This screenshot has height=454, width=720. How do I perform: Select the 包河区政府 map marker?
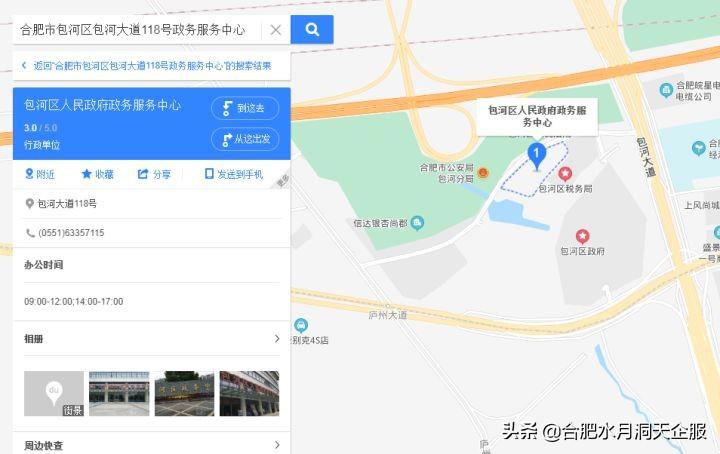coord(582,238)
